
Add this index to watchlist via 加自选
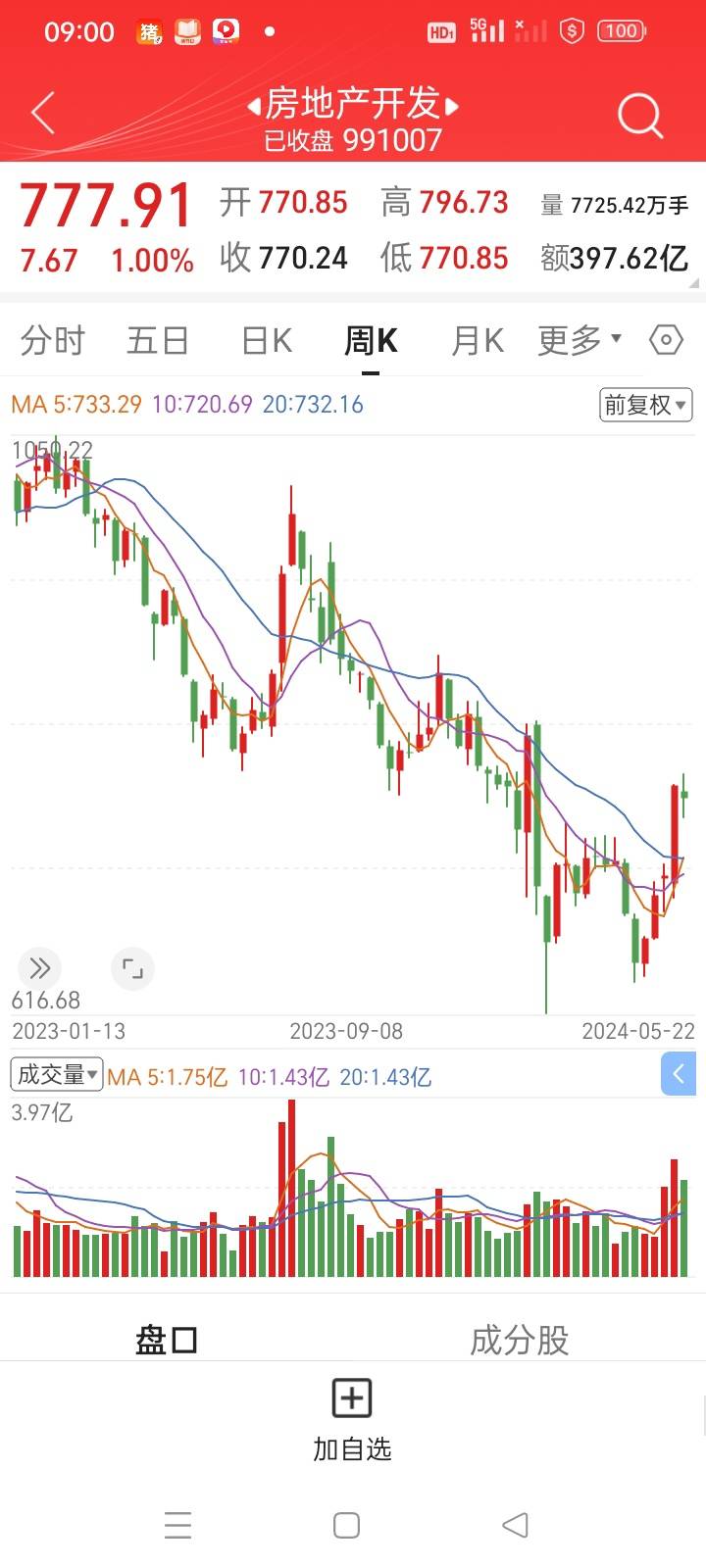352,1420
